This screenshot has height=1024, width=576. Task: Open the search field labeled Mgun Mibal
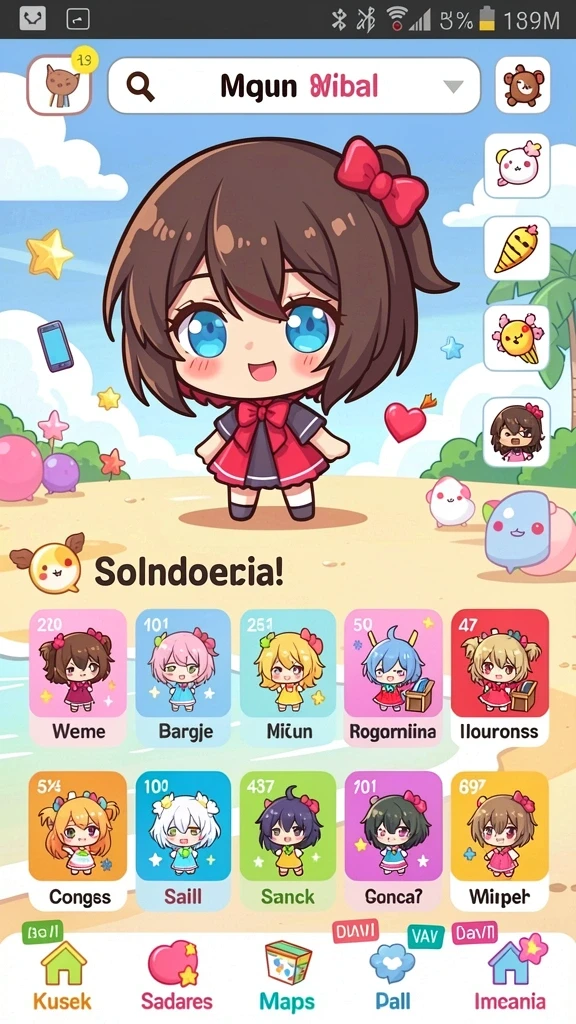[x=294, y=86]
